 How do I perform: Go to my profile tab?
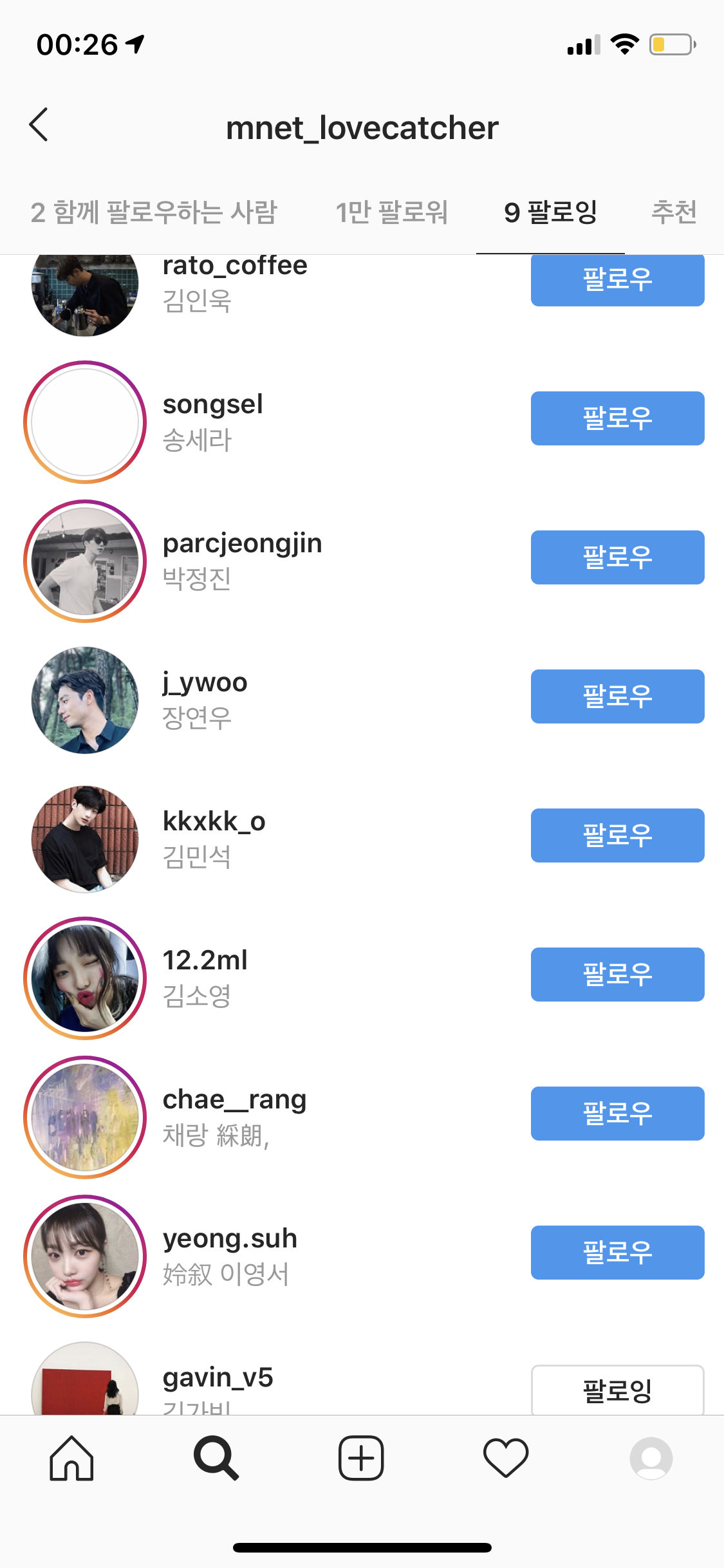point(651,1459)
